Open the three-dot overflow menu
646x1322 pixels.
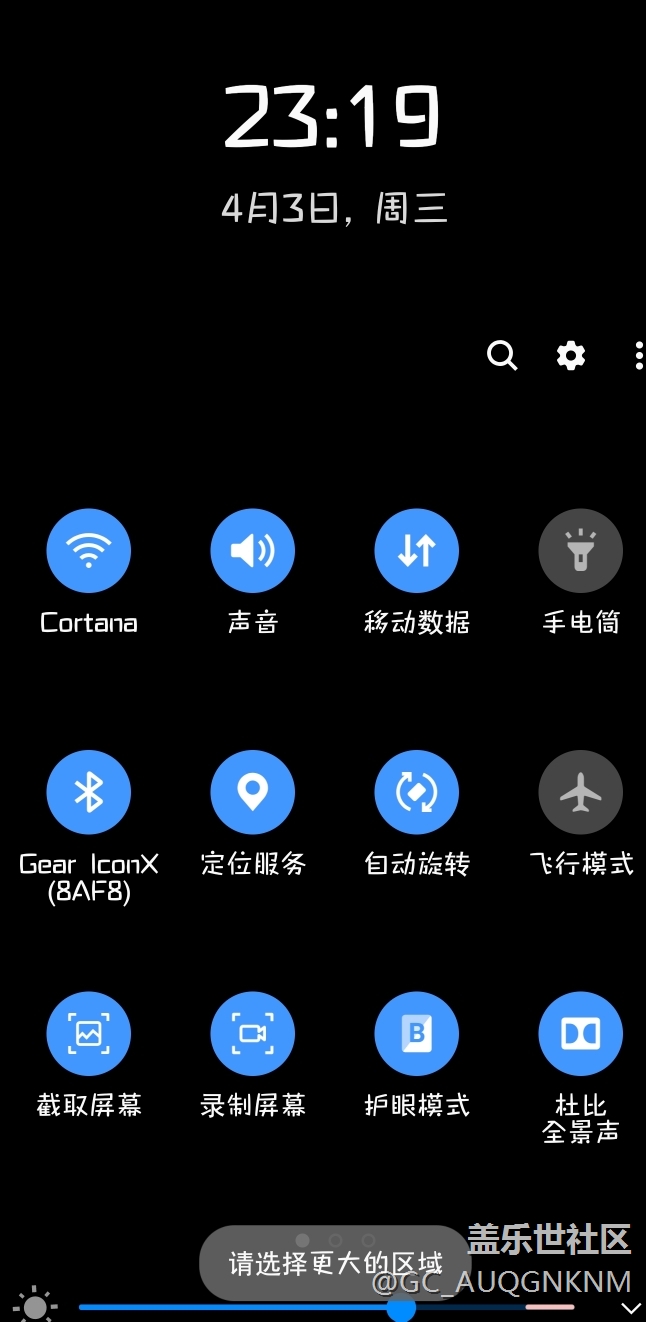click(638, 355)
